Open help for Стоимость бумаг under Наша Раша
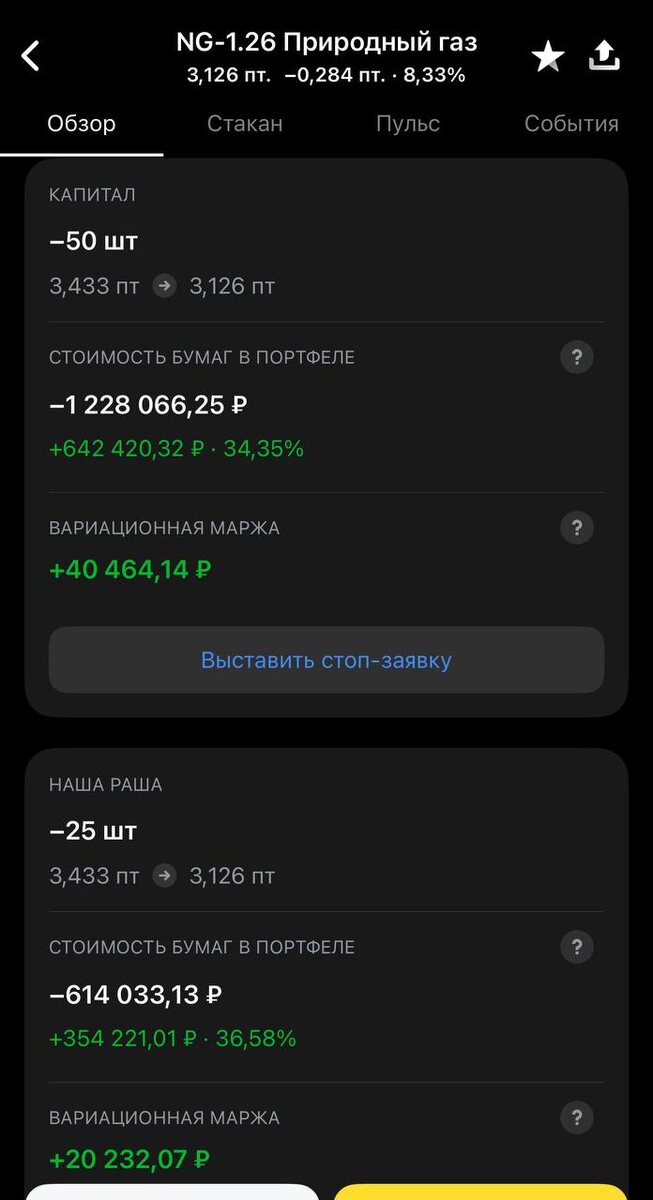Viewport: 653px width, 1200px height. (577, 947)
